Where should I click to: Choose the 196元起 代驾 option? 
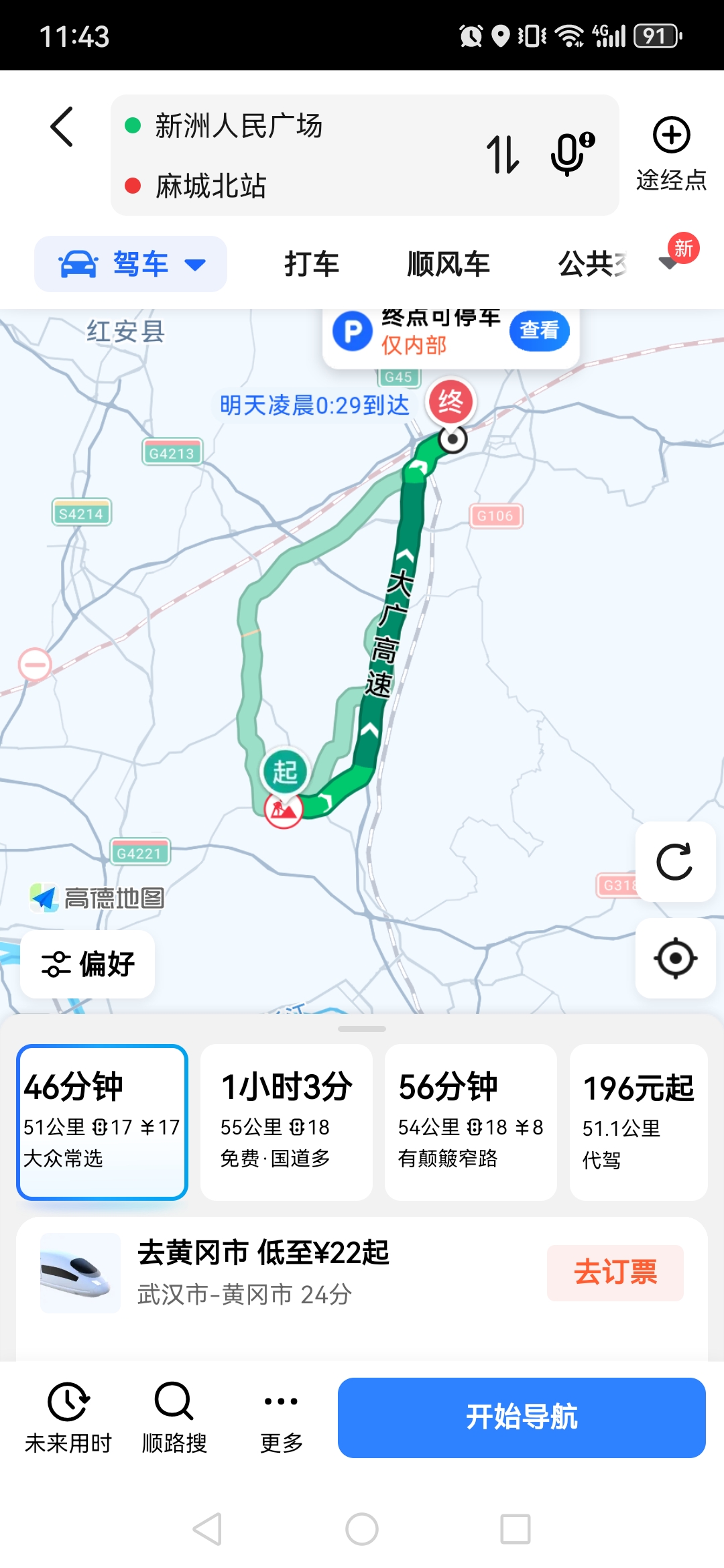[x=638, y=1122]
